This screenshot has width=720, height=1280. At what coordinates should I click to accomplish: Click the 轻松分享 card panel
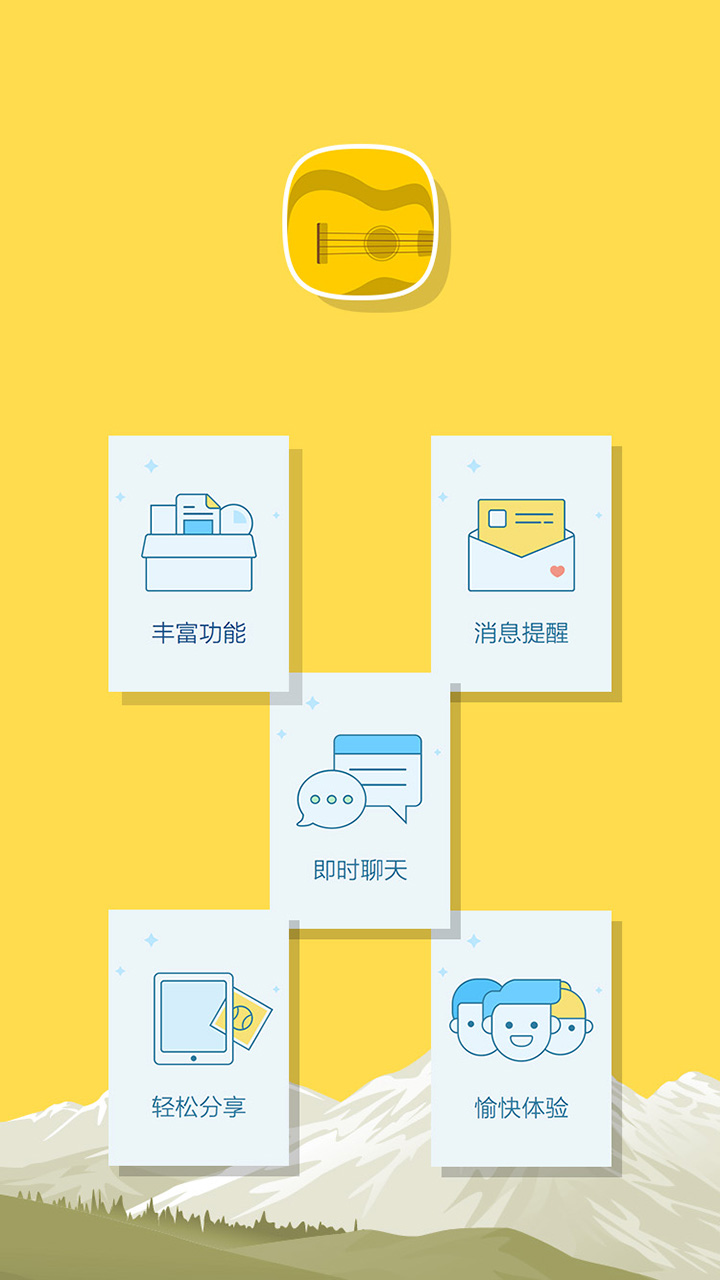click(x=196, y=1035)
